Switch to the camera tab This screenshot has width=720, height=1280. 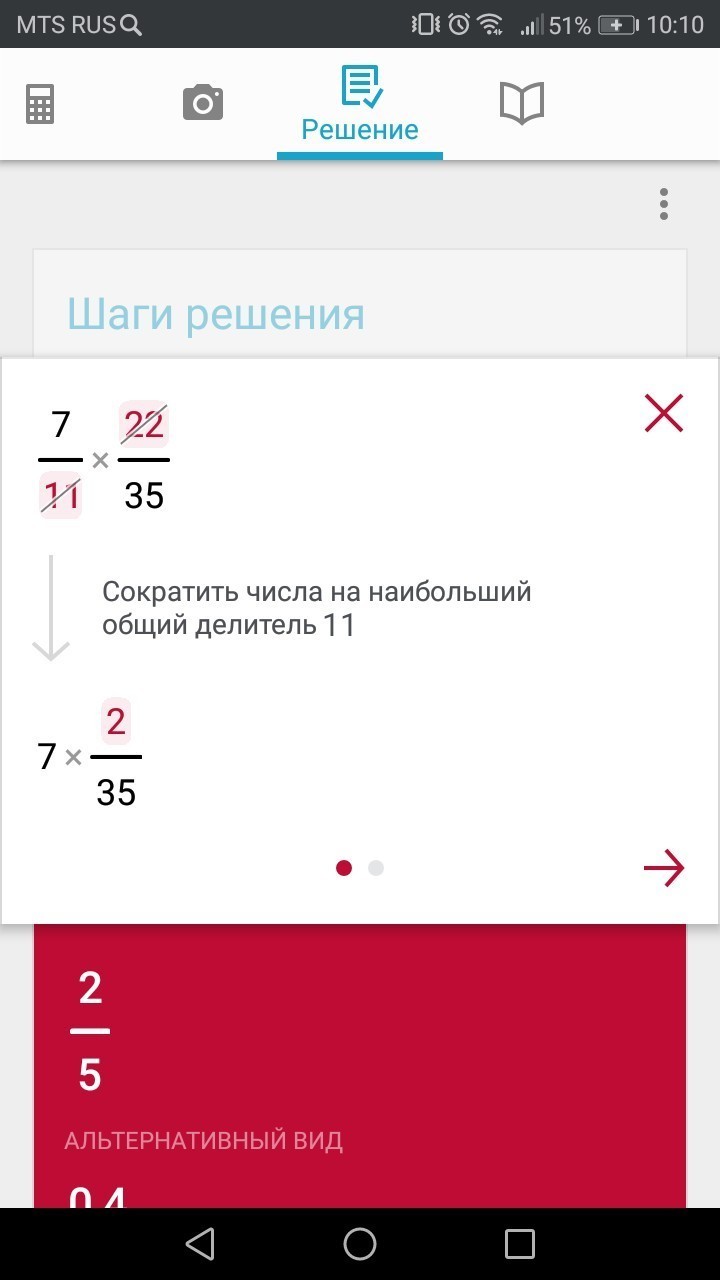tap(203, 103)
